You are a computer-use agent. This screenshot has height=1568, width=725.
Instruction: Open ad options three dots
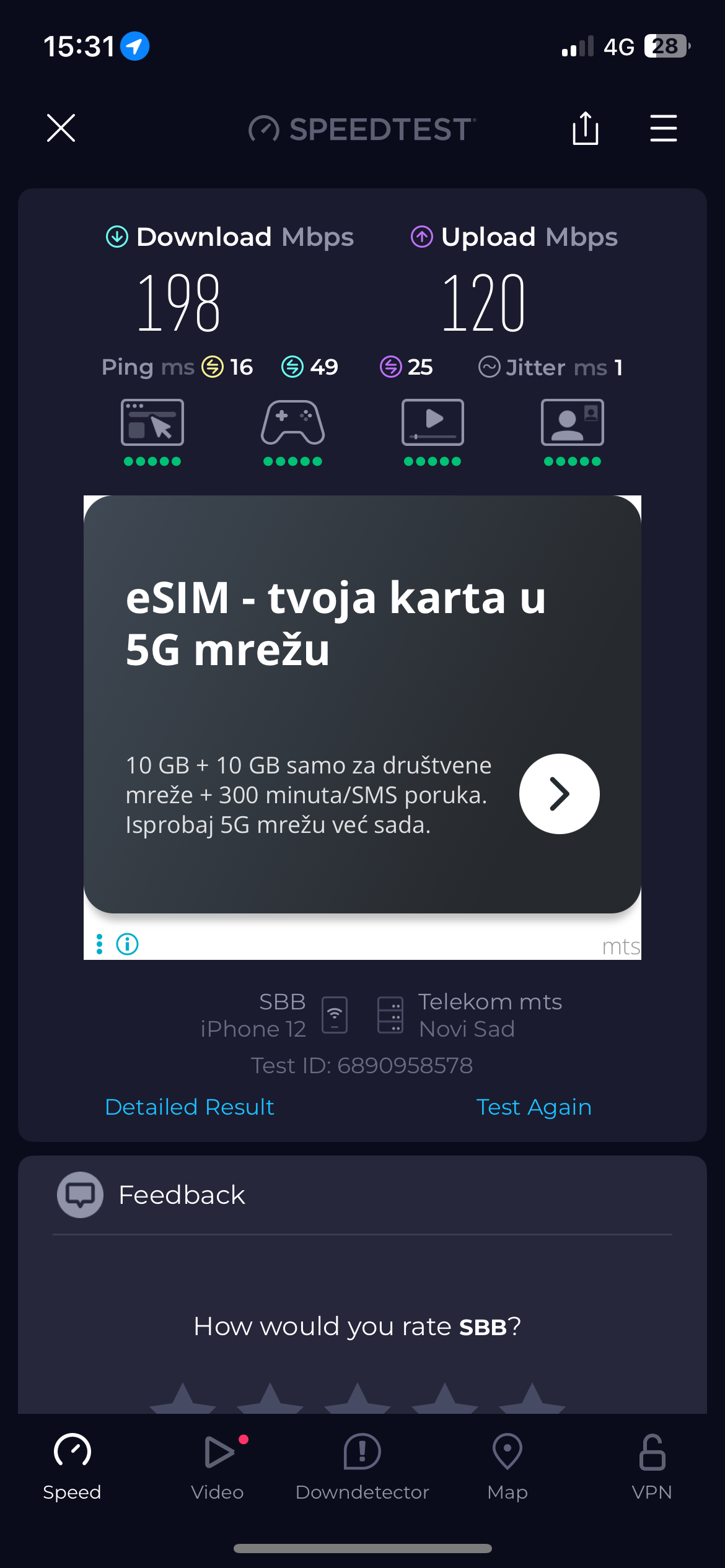(99, 944)
